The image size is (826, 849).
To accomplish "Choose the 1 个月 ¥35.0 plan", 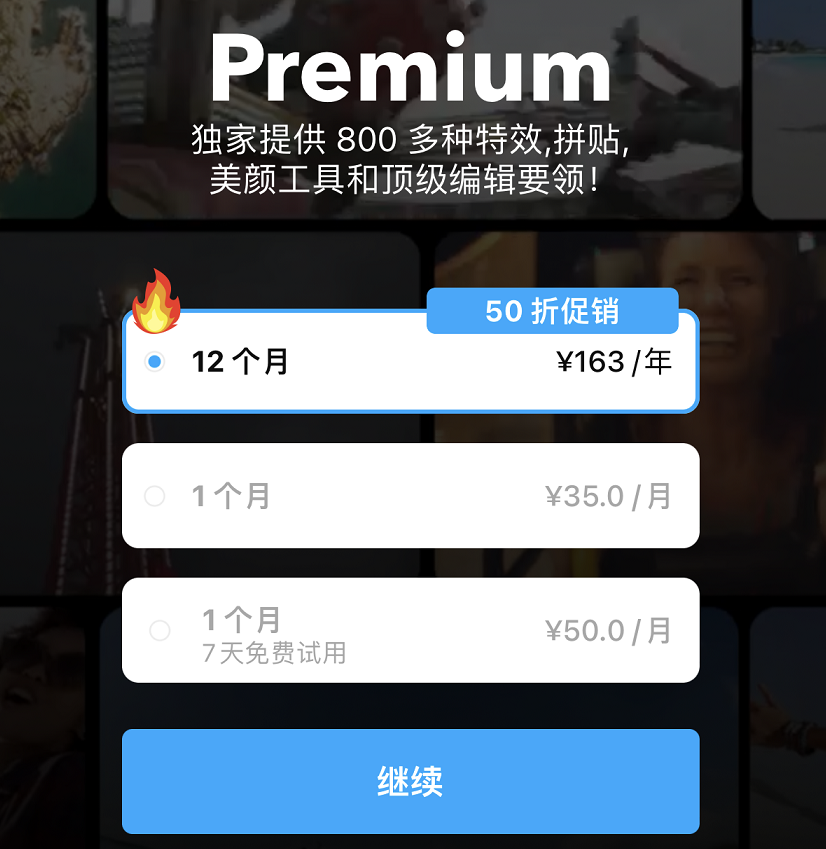I will coord(410,496).
